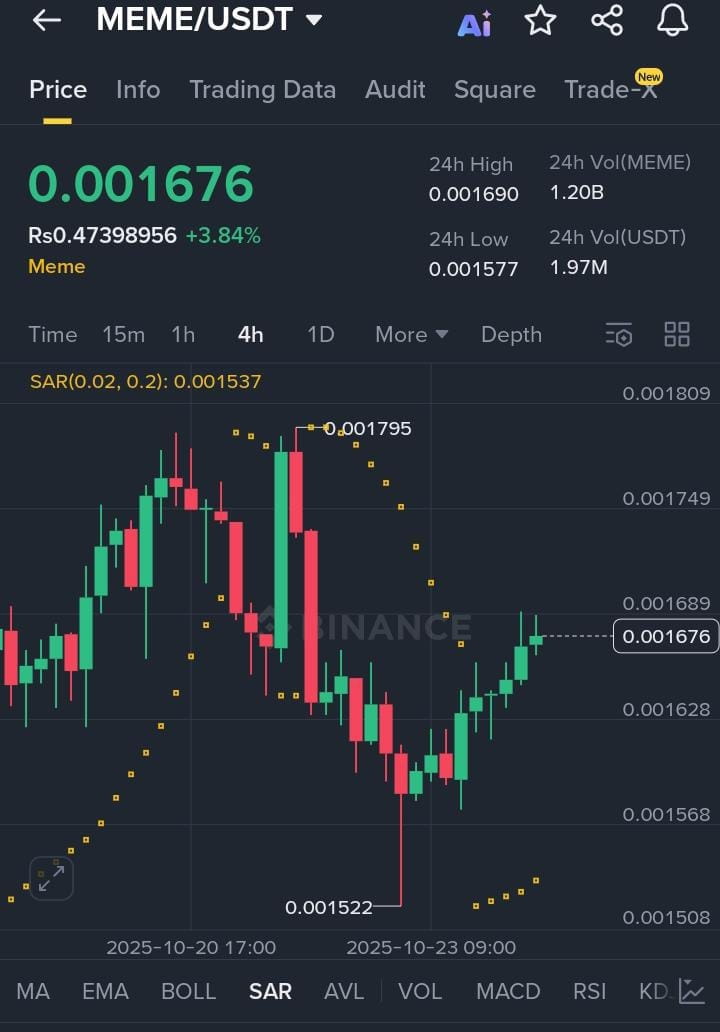The height and width of the screenshot is (1032, 720).
Task: Open chart settings icon
Action: click(619, 335)
